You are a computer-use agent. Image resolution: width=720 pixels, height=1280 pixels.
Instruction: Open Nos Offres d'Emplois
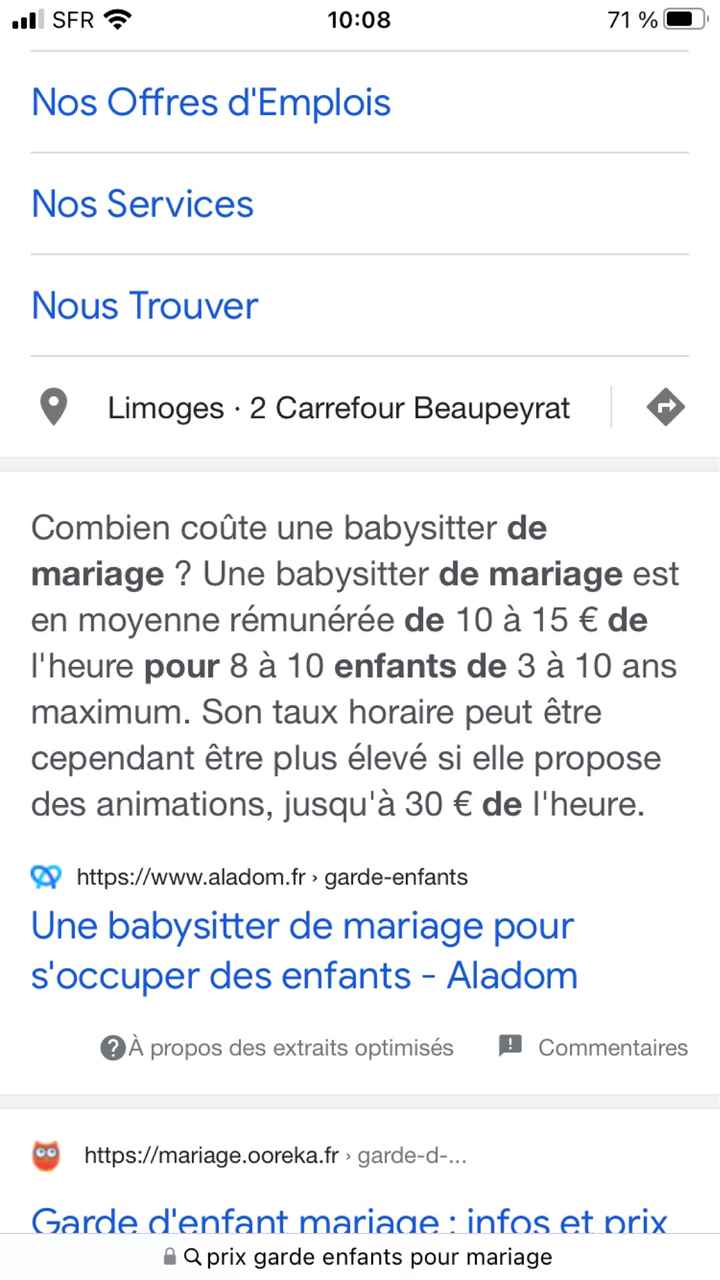(210, 101)
